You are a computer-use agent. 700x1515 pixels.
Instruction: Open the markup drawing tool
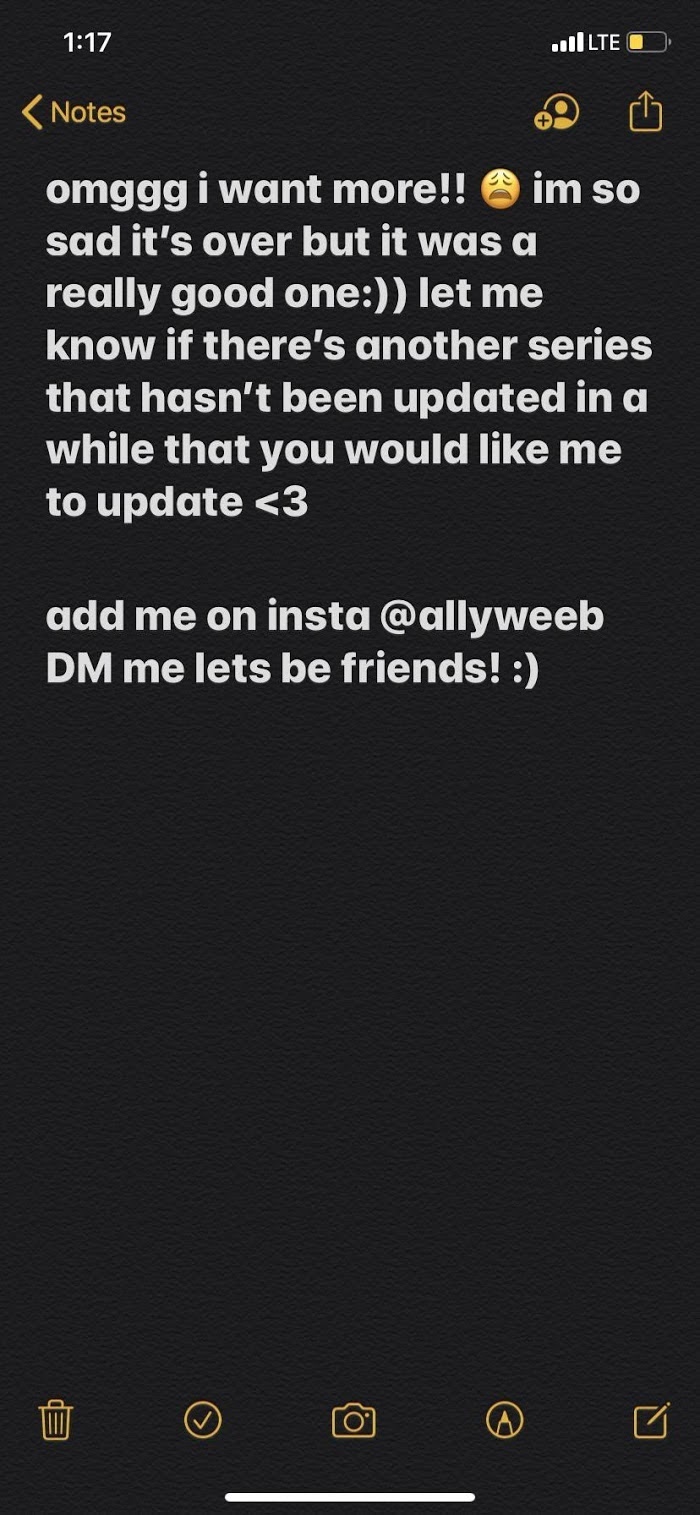504,1420
